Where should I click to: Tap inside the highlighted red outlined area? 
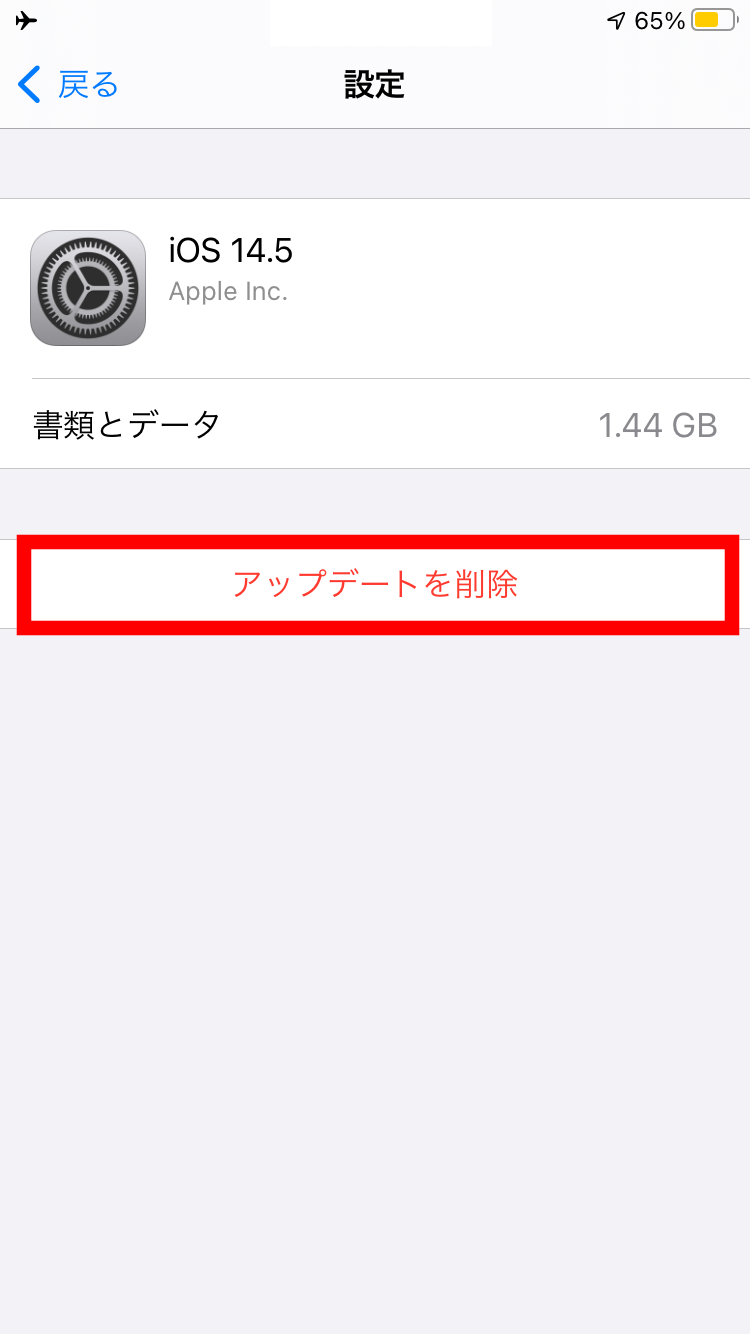click(375, 585)
